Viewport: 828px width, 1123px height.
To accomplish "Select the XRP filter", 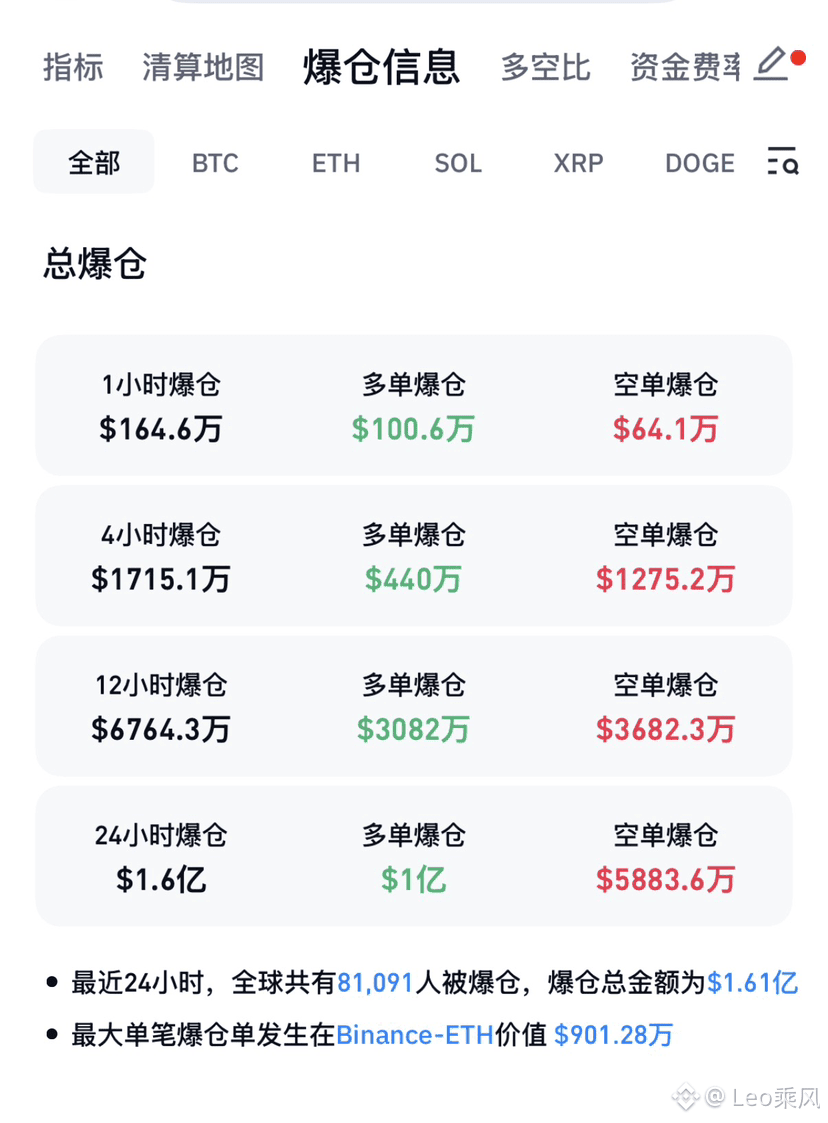I will [578, 163].
